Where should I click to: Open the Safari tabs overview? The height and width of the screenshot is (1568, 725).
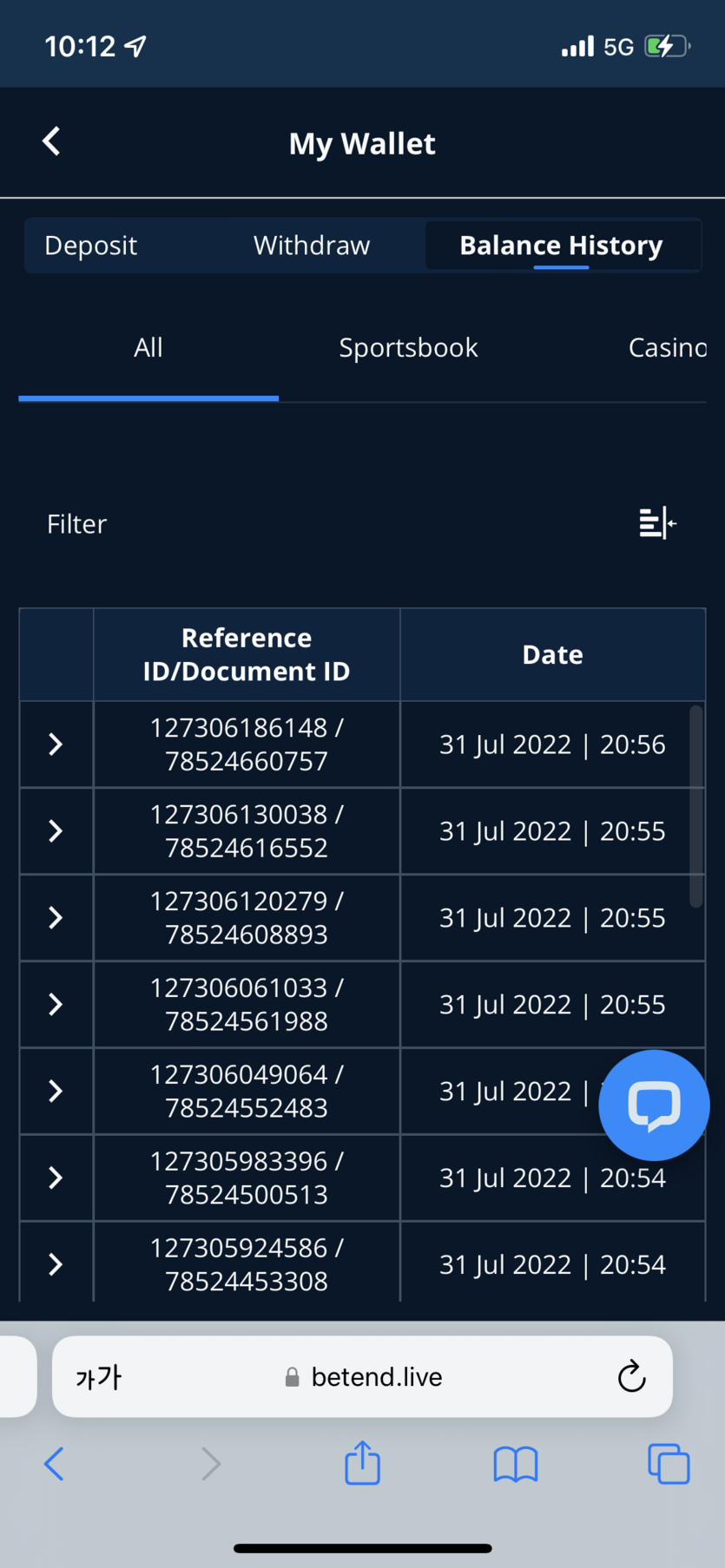click(669, 1464)
